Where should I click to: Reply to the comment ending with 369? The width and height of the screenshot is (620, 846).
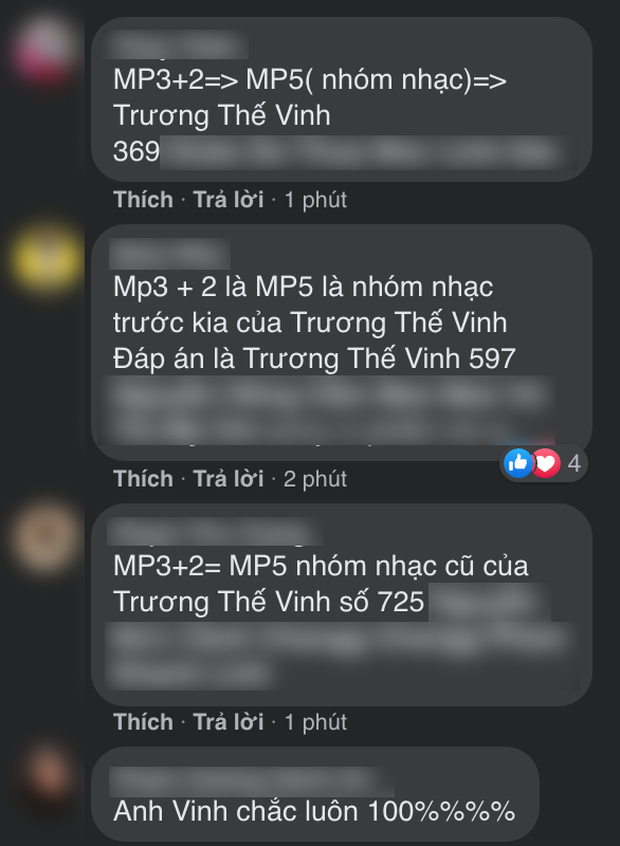[228, 200]
